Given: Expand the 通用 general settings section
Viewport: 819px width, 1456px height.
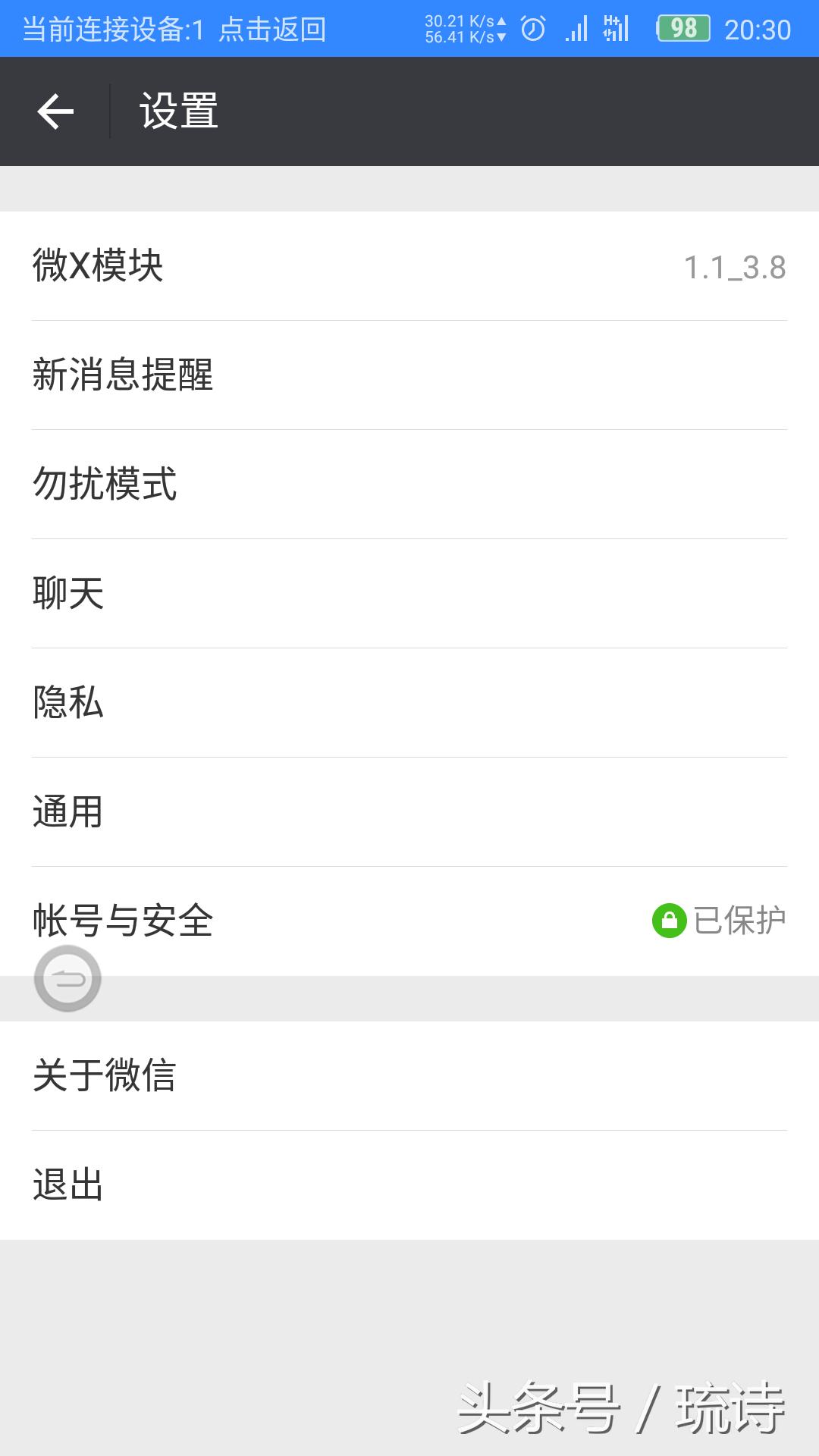Looking at the screenshot, I should 409,811.
